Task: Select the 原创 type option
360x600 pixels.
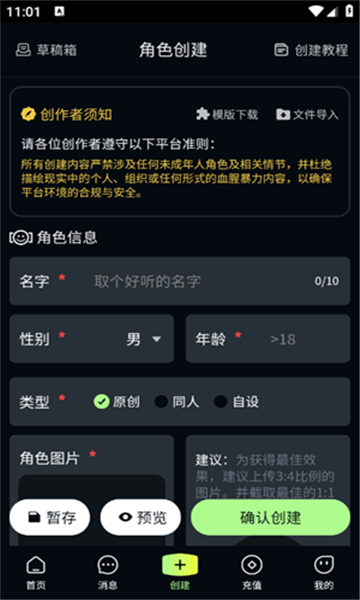Action: [x=117, y=402]
